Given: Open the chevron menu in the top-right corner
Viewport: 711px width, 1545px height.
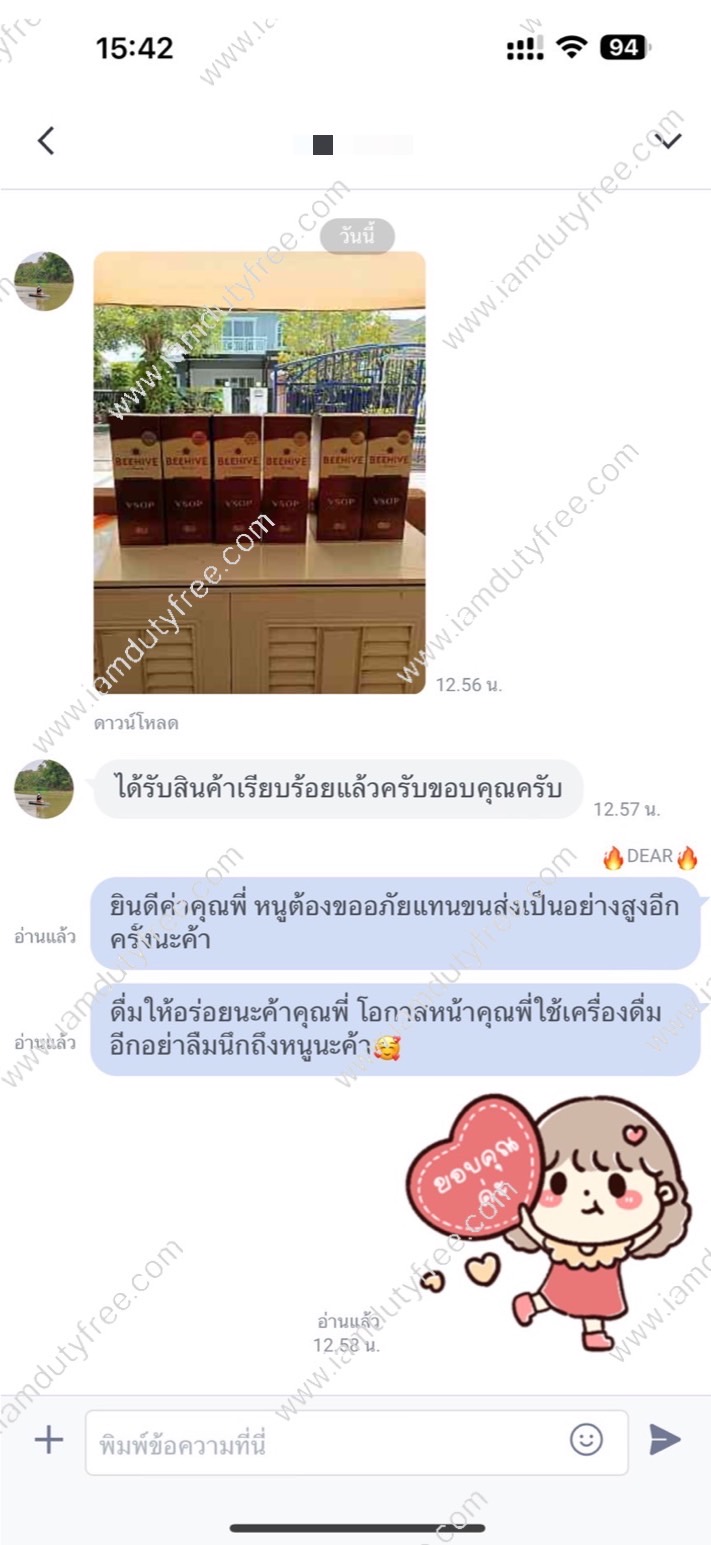Looking at the screenshot, I should tap(669, 141).
